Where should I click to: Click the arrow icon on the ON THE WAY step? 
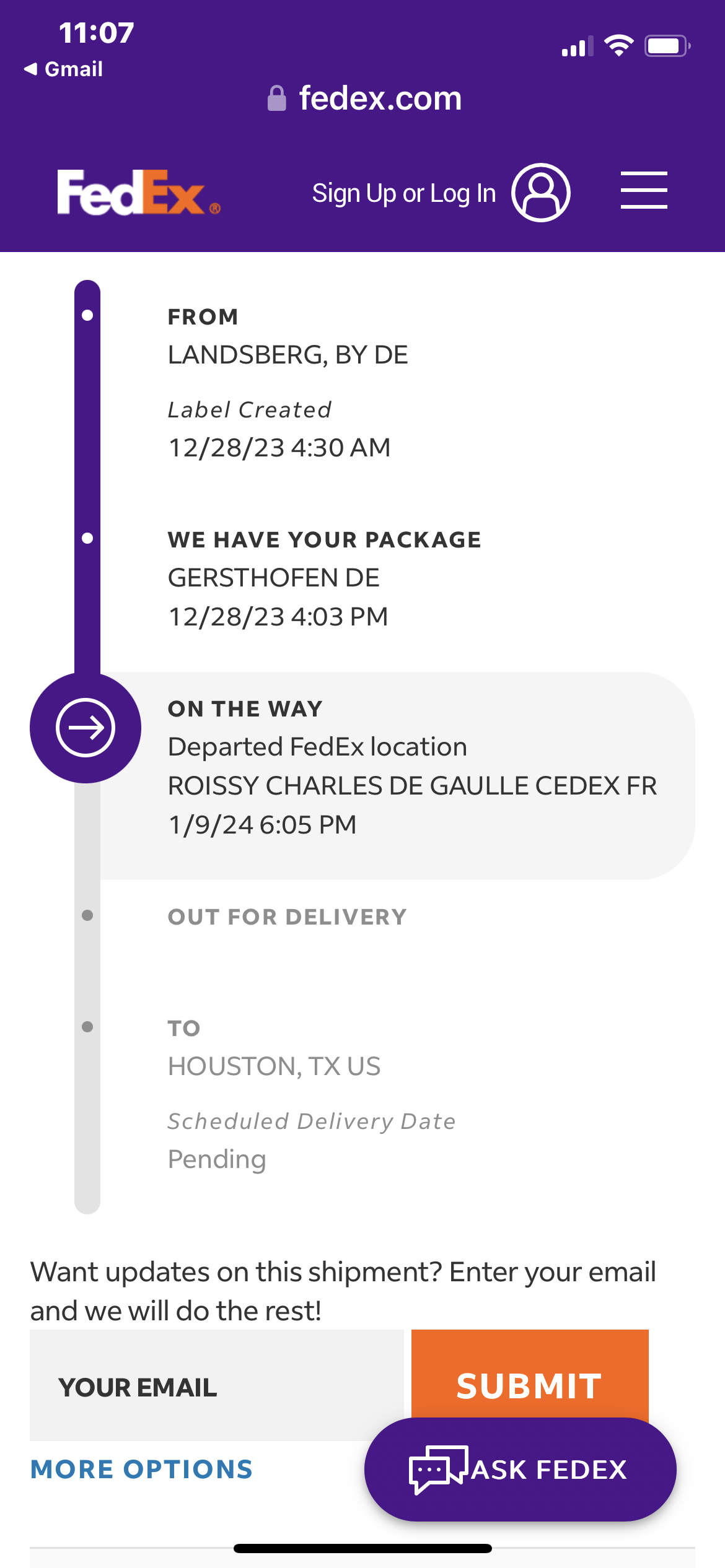(86, 728)
